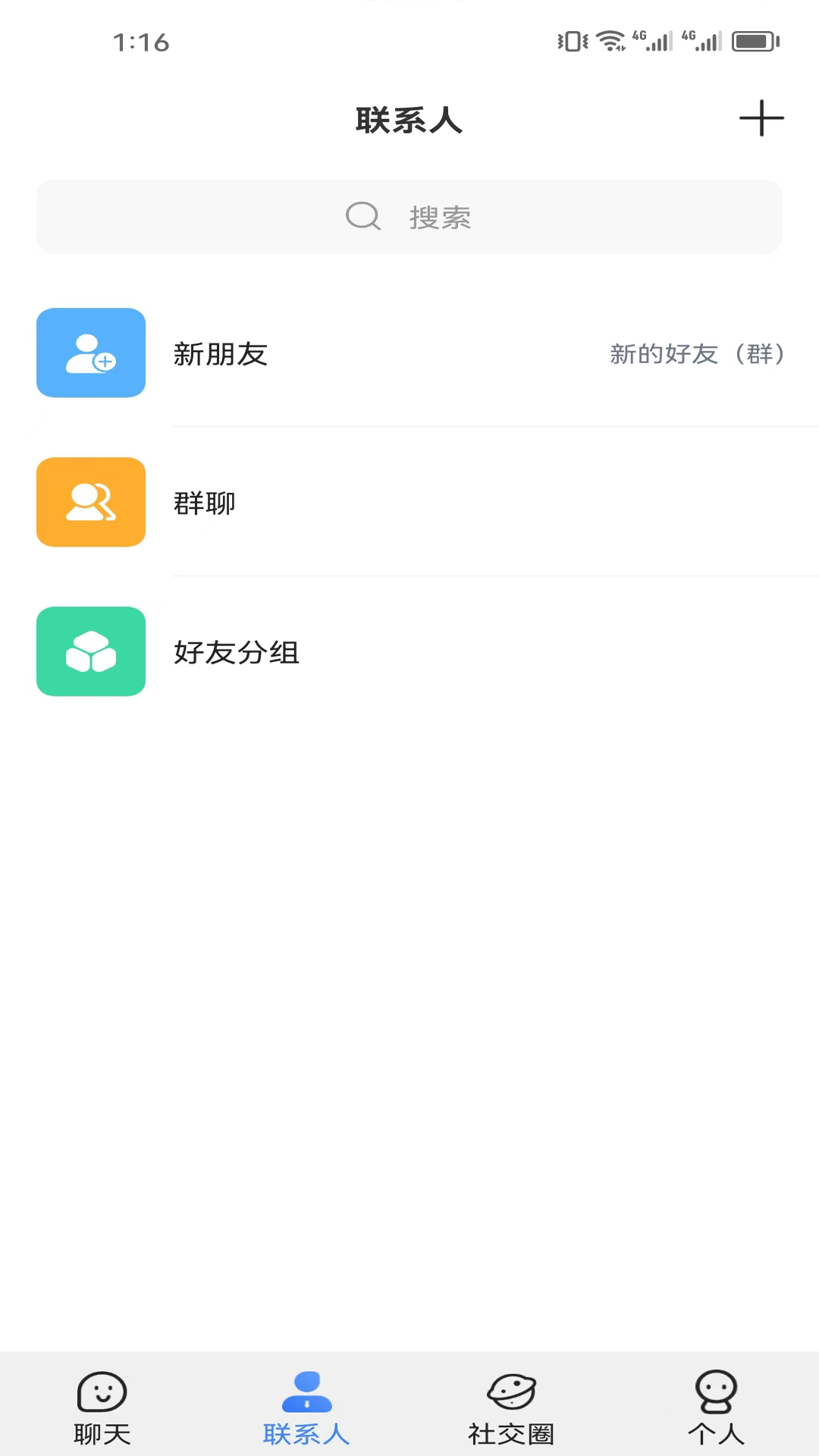This screenshot has width=819, height=1456.
Task: Tap the plus button to add contacts
Action: [x=761, y=119]
